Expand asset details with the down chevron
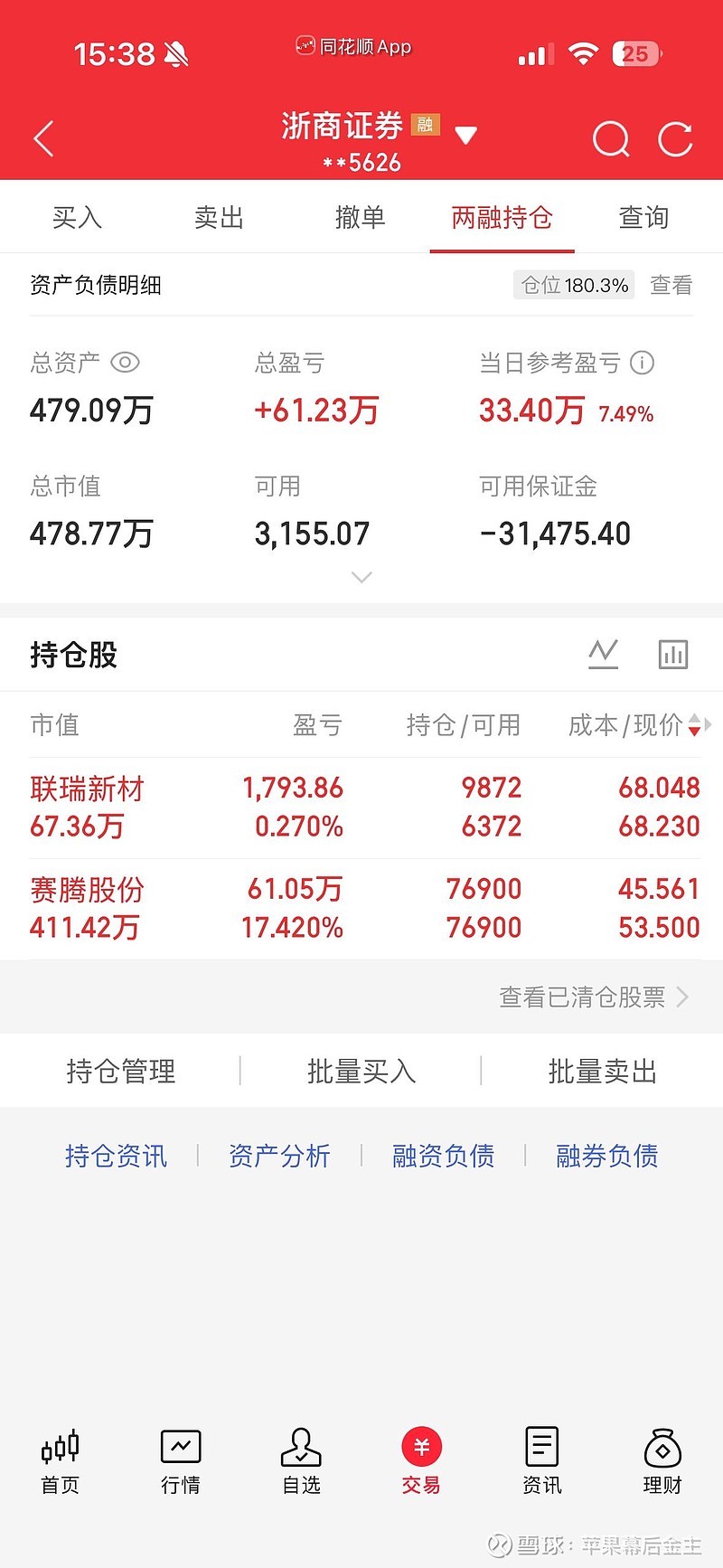This screenshot has height=1568, width=723. coord(361,576)
